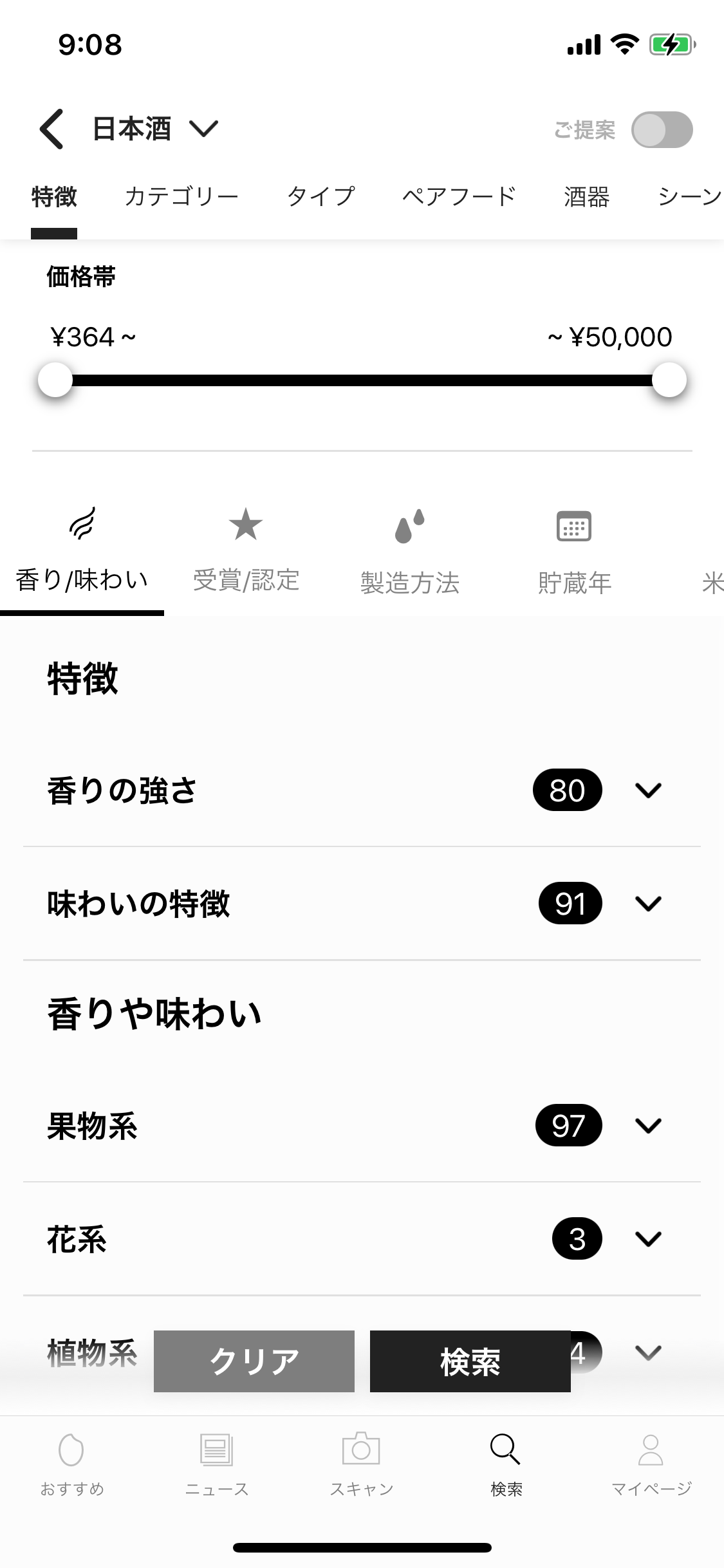Tap the クリア button to reset filters

tap(254, 1361)
